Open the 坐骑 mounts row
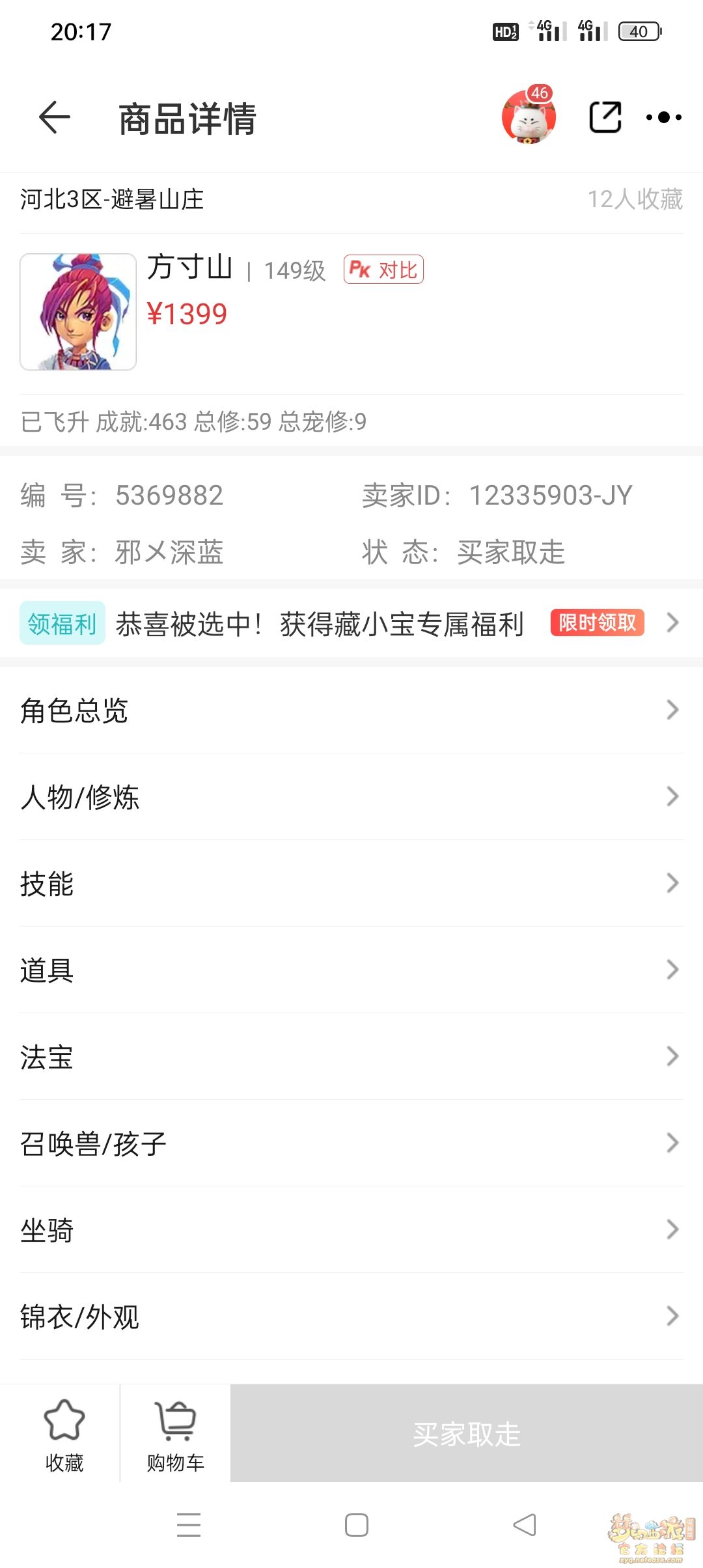Screen dimensions: 703x1568 [x=351, y=1229]
